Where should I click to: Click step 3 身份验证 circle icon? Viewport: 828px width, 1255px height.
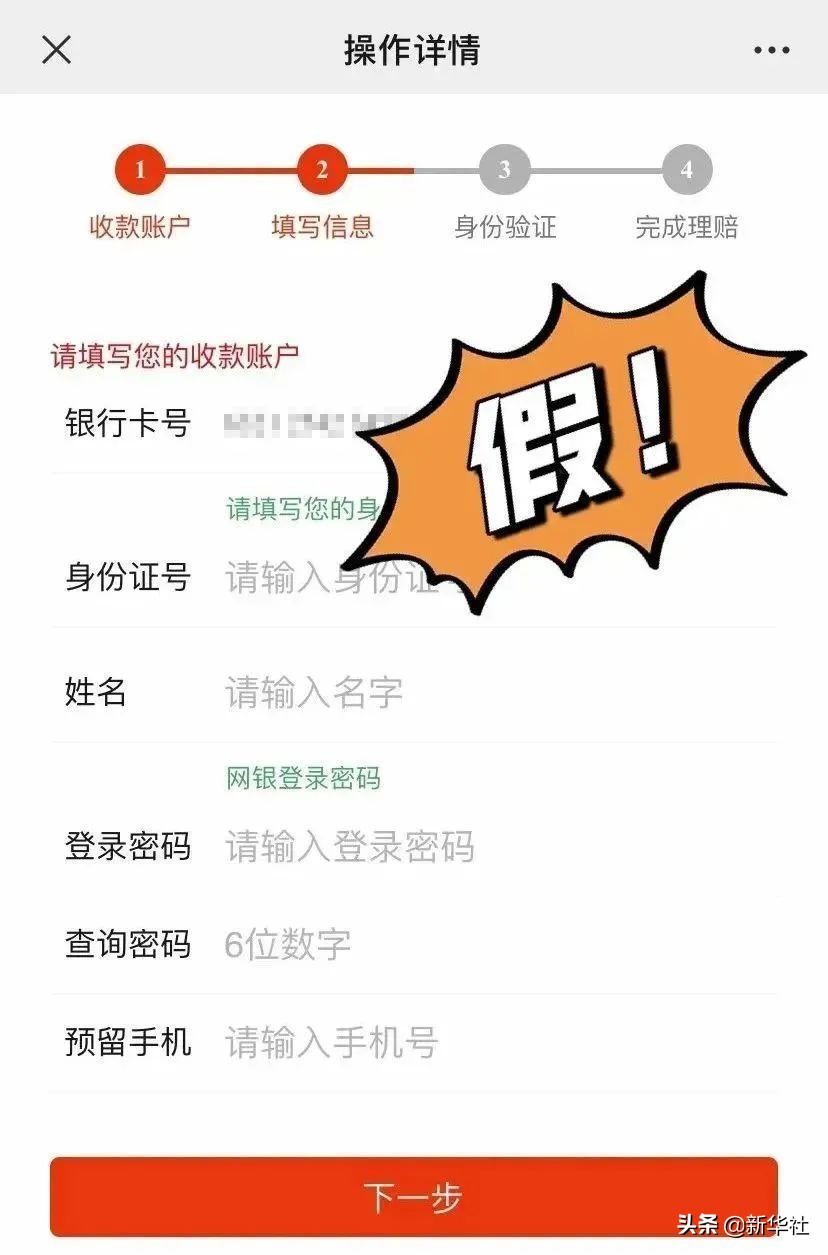[x=504, y=170]
